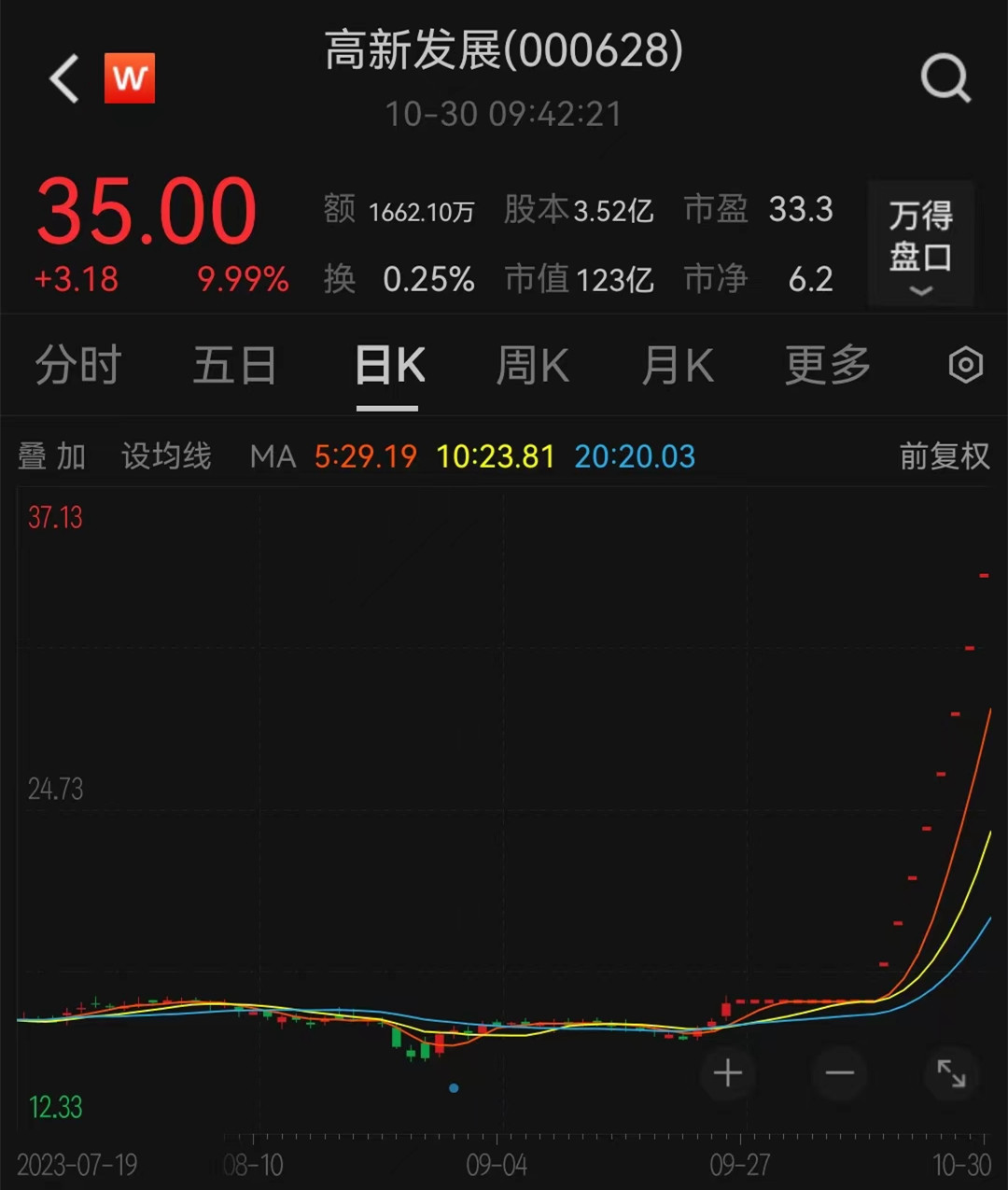Image resolution: width=1008 pixels, height=1190 pixels.
Task: Open 设均线 moving average settings
Action: 166,456
